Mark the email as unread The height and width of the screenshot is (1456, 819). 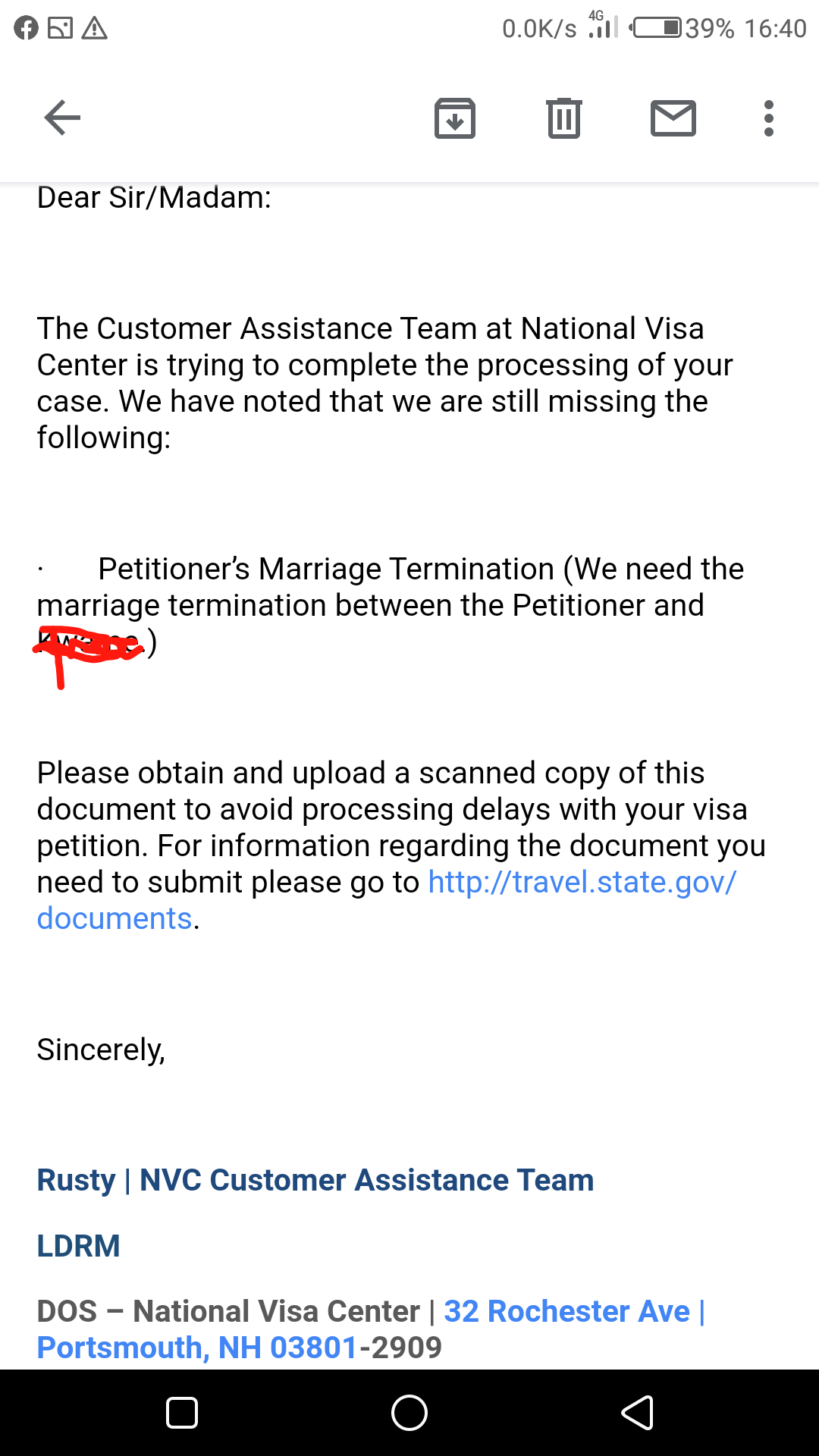tap(673, 118)
